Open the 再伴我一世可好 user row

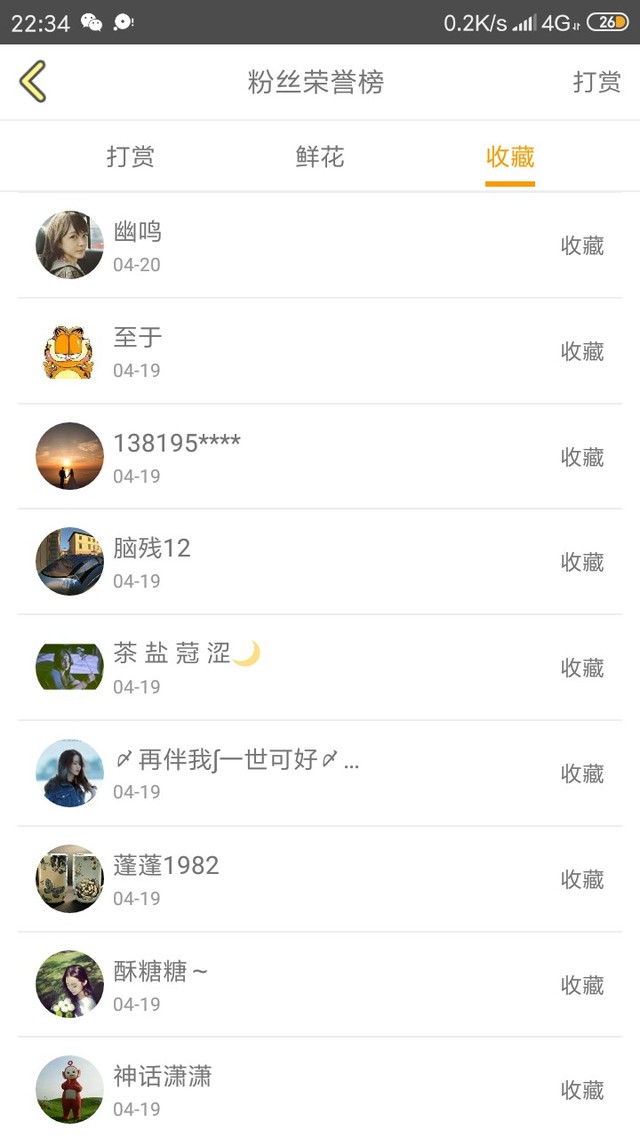pos(320,774)
